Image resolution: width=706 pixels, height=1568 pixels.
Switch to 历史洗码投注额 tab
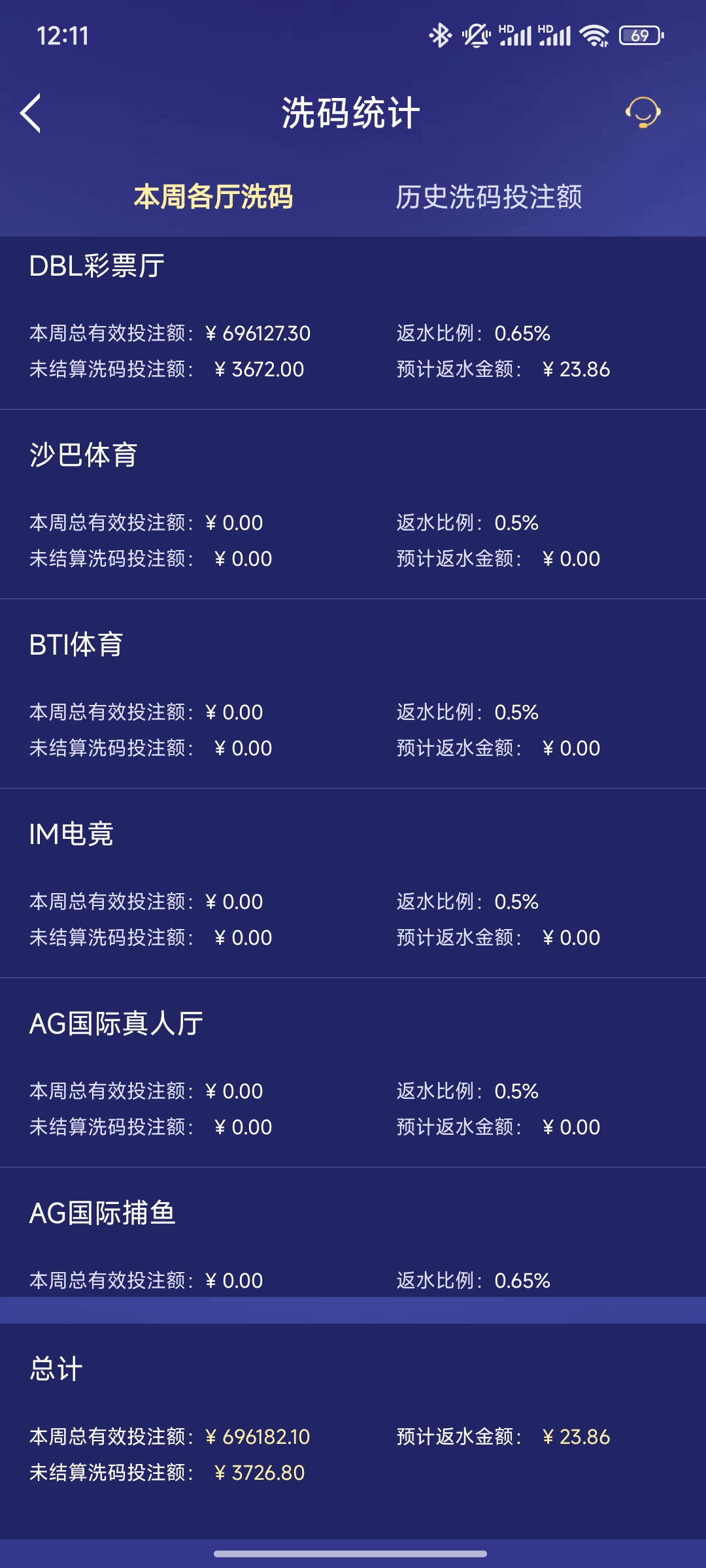pos(488,197)
